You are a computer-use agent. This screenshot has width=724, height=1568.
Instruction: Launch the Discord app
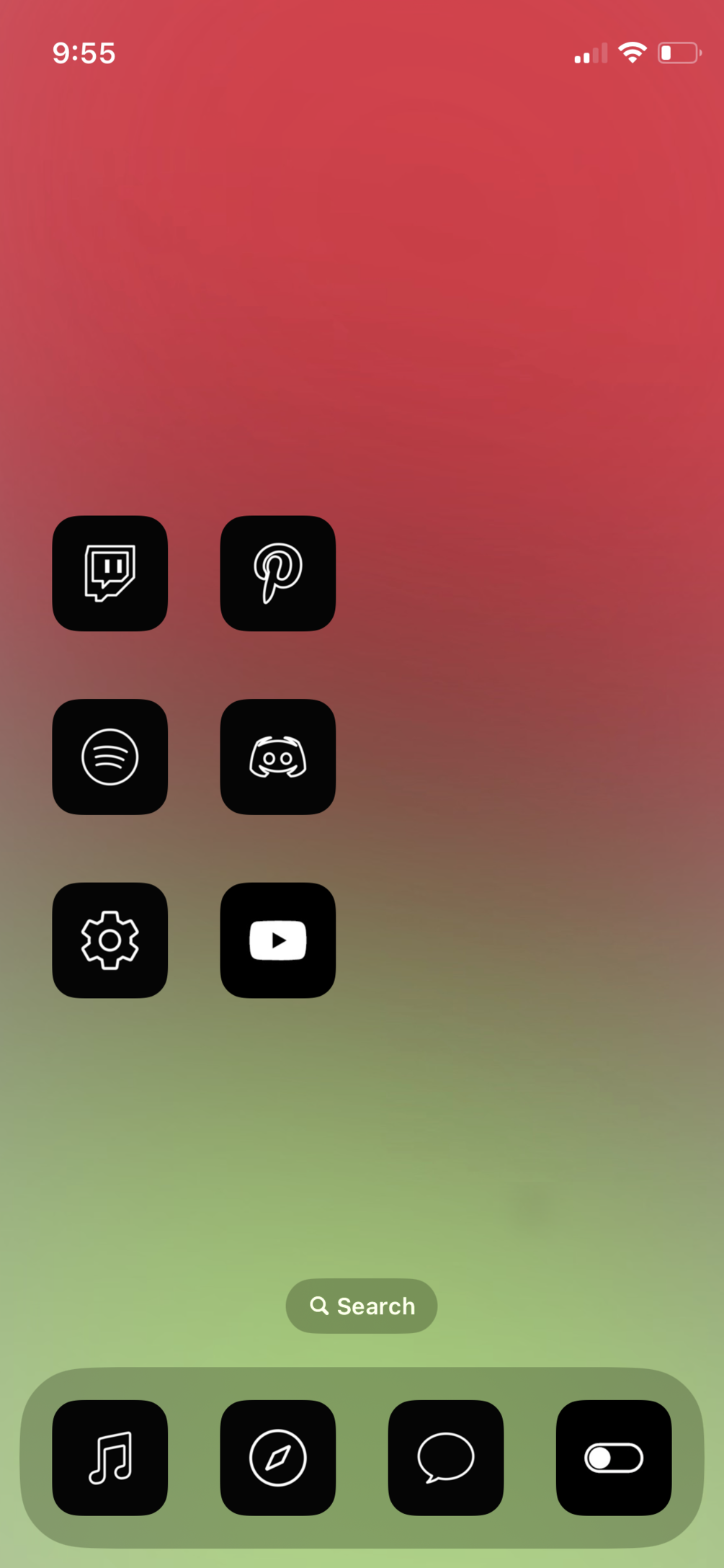[x=277, y=757]
